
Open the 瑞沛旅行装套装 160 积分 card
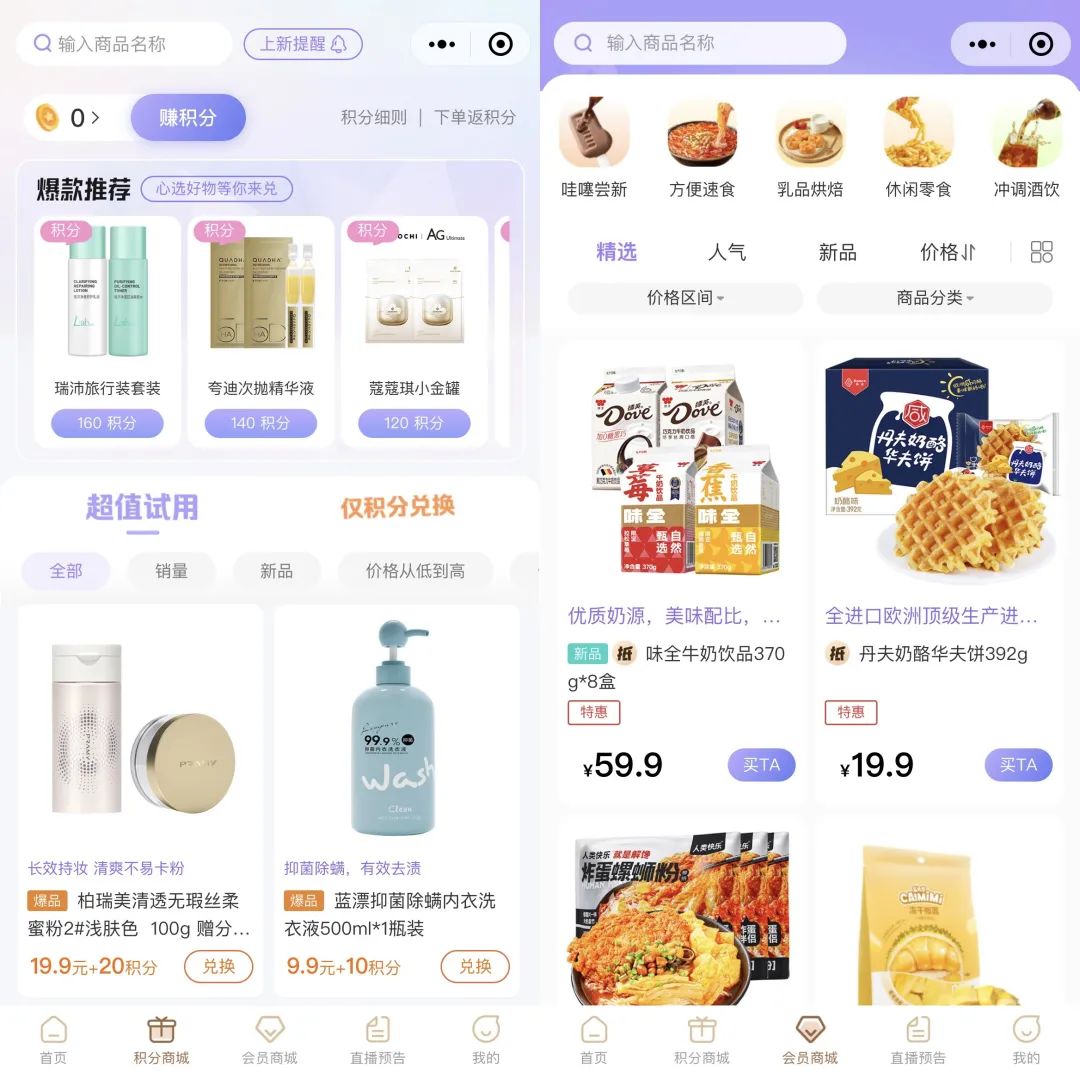point(107,330)
